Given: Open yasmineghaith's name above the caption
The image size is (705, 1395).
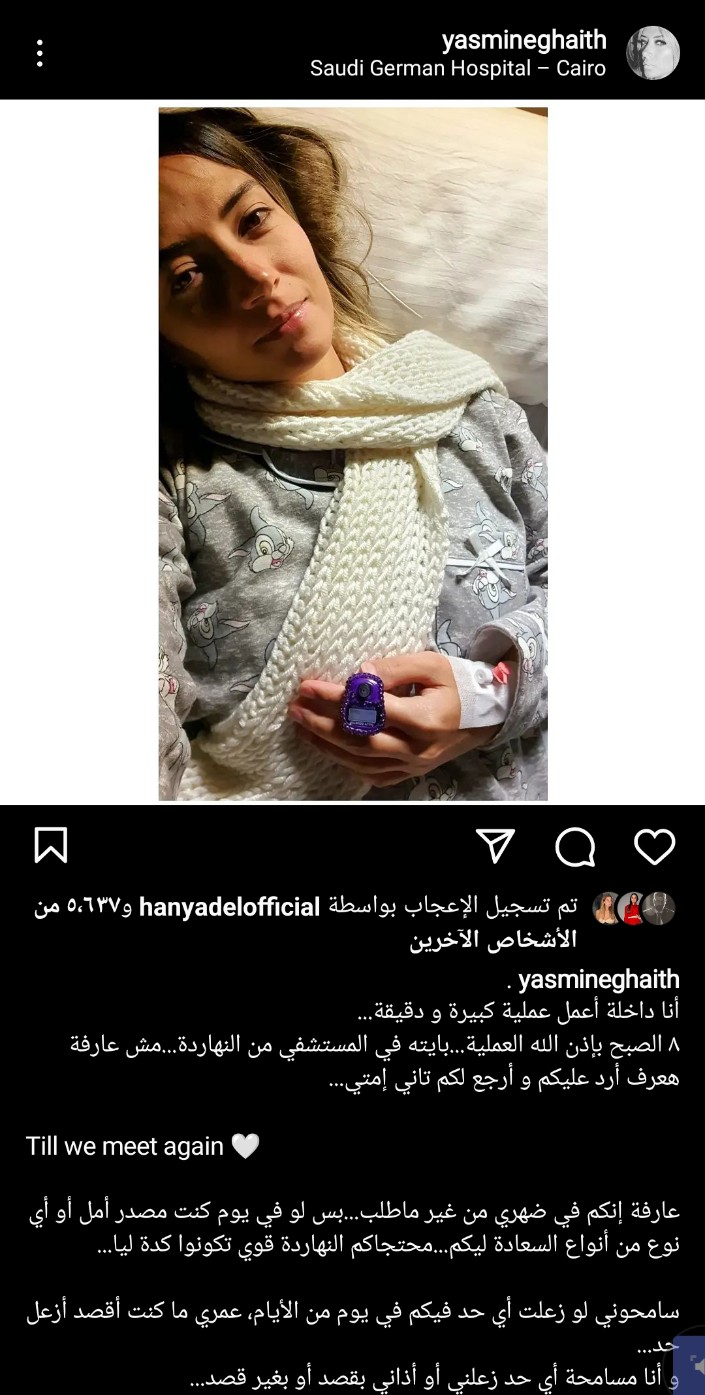Looking at the screenshot, I should (x=599, y=979).
